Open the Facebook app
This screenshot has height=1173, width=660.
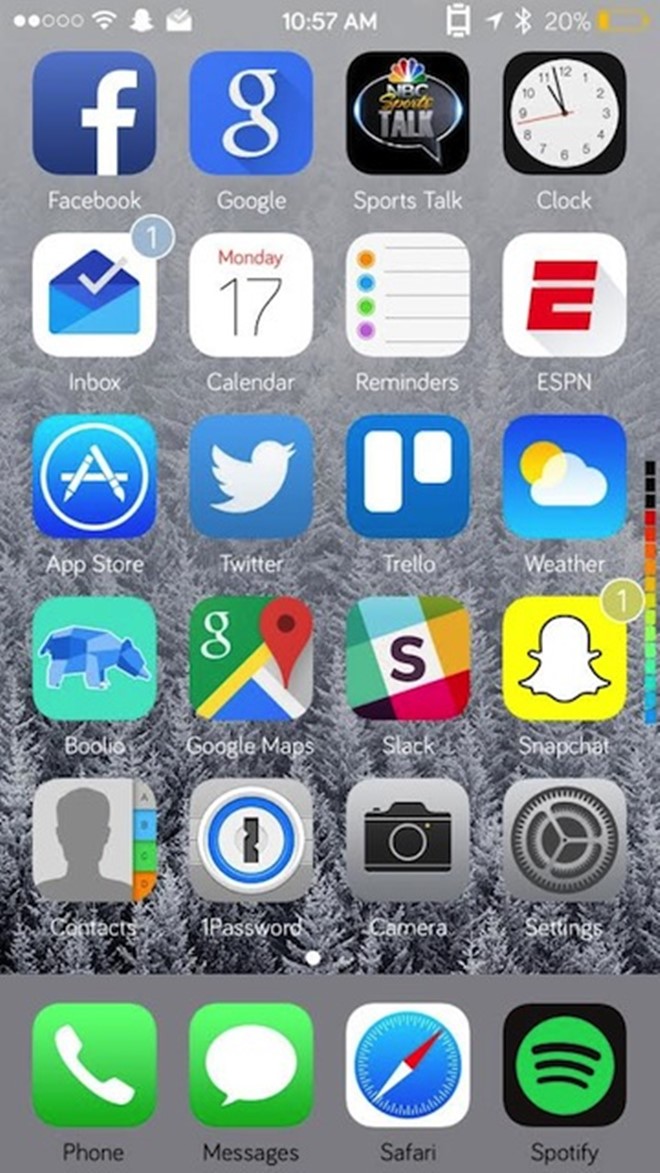94,114
